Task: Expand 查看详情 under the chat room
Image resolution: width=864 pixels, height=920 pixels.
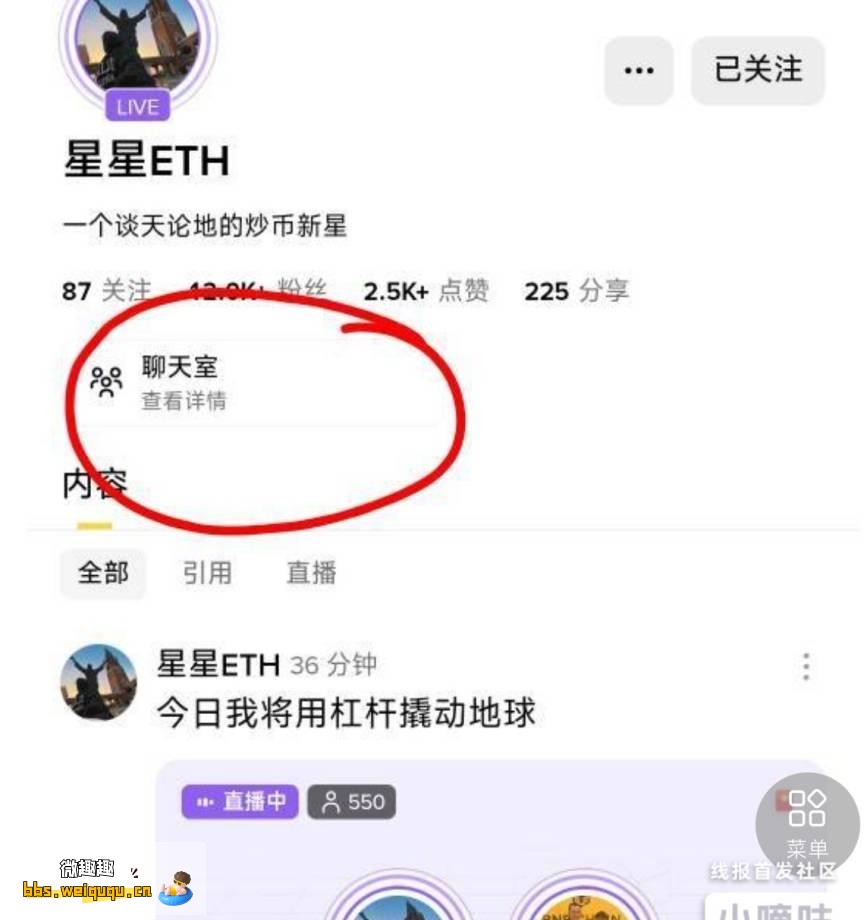Action: tap(183, 402)
